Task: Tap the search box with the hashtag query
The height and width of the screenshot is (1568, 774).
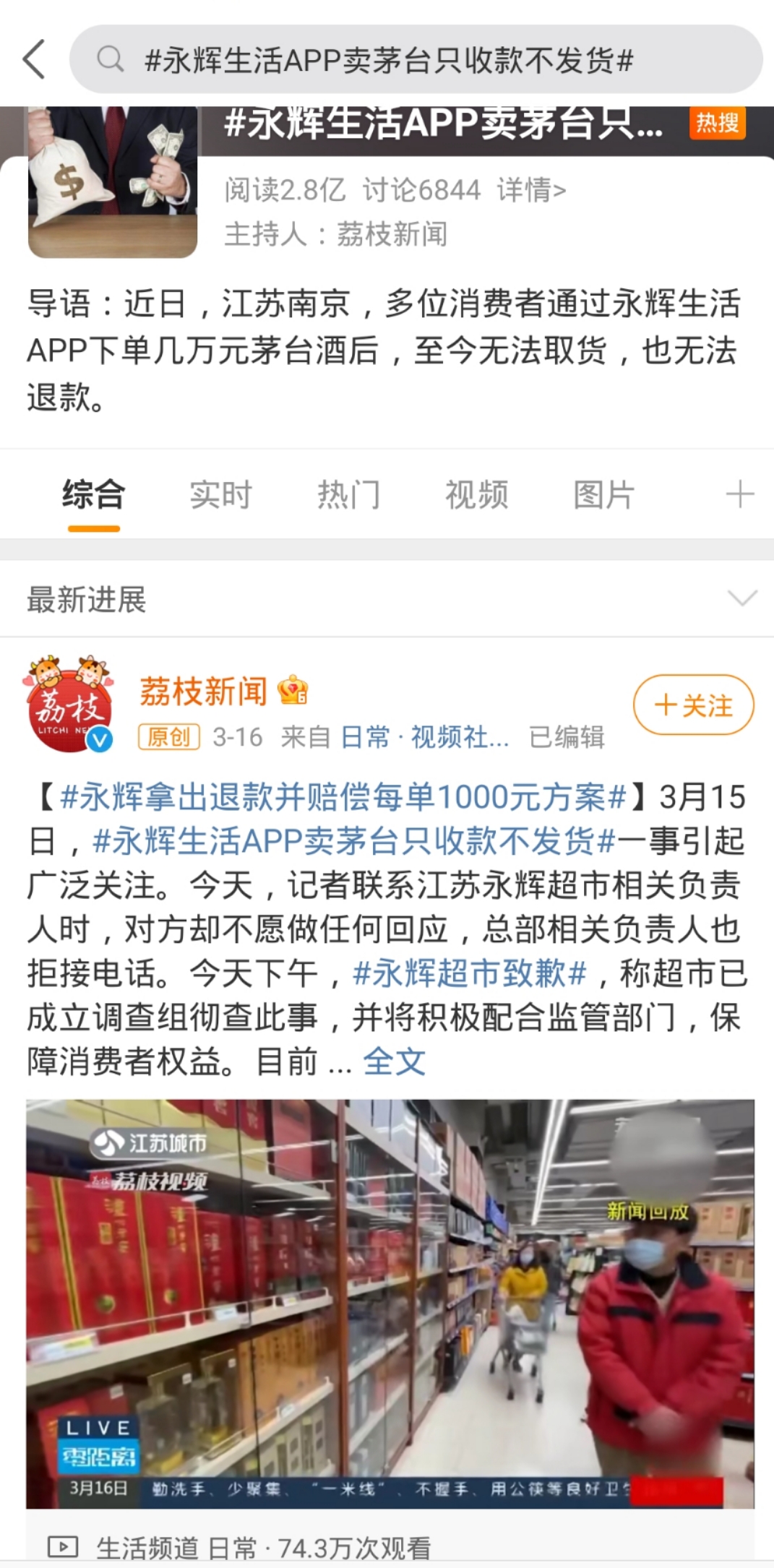Action: pyautogui.click(x=416, y=60)
